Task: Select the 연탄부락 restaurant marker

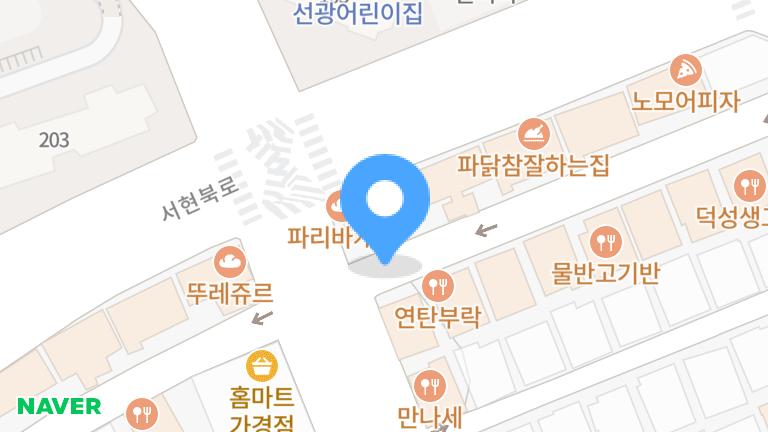Action: coord(438,287)
